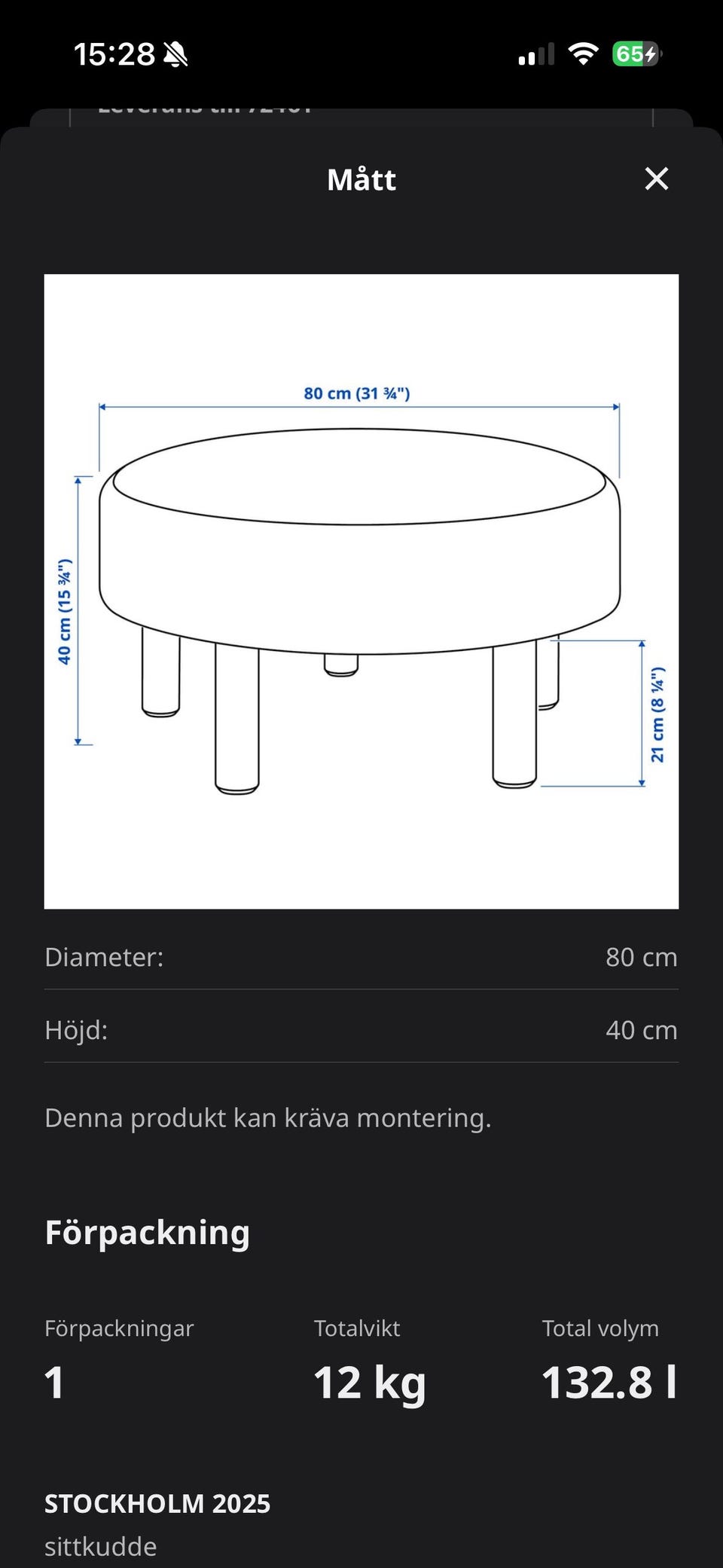Tap the 21 cm leg height label
Viewport: 723px width, 1568px height.
coord(660,712)
